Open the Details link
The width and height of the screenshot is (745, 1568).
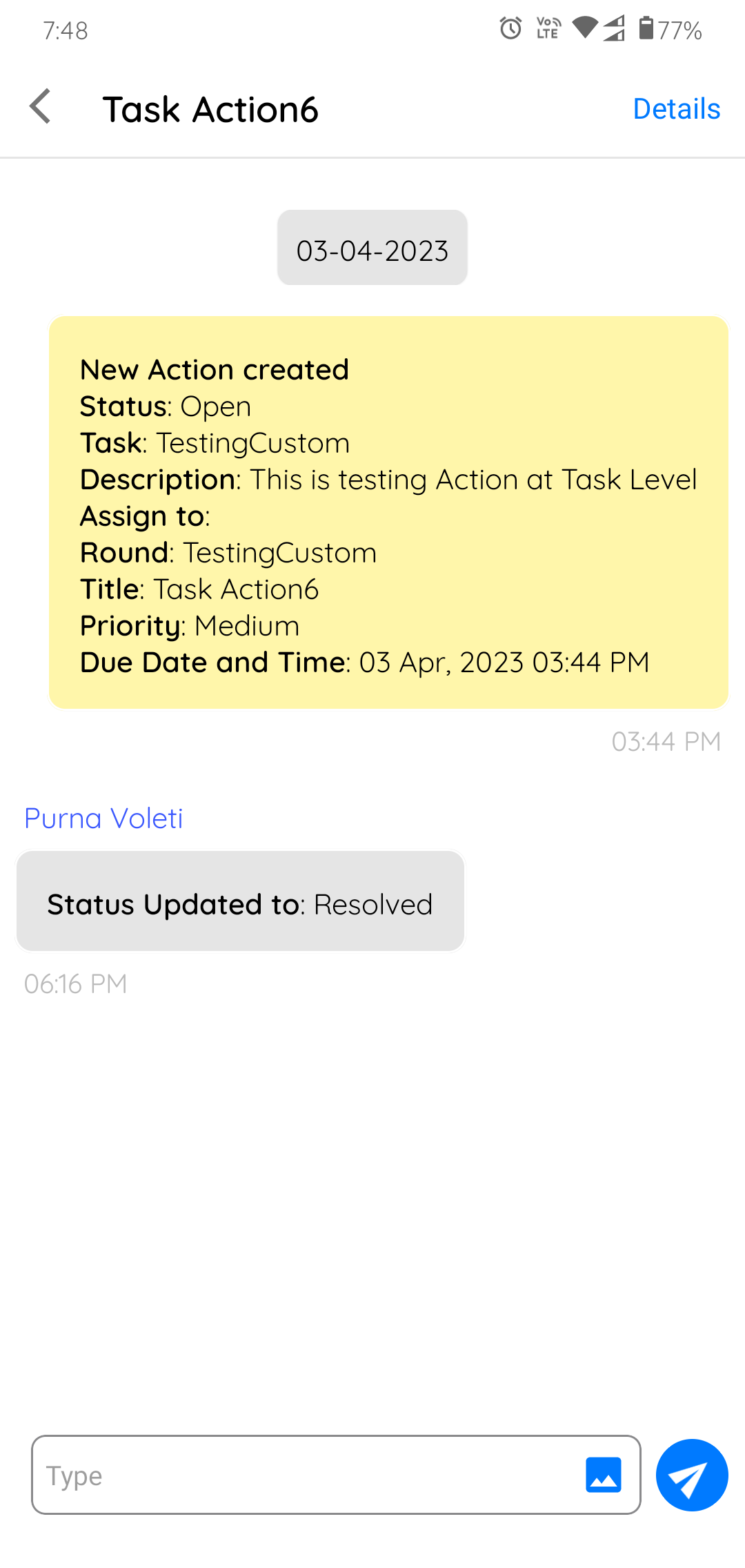point(676,109)
